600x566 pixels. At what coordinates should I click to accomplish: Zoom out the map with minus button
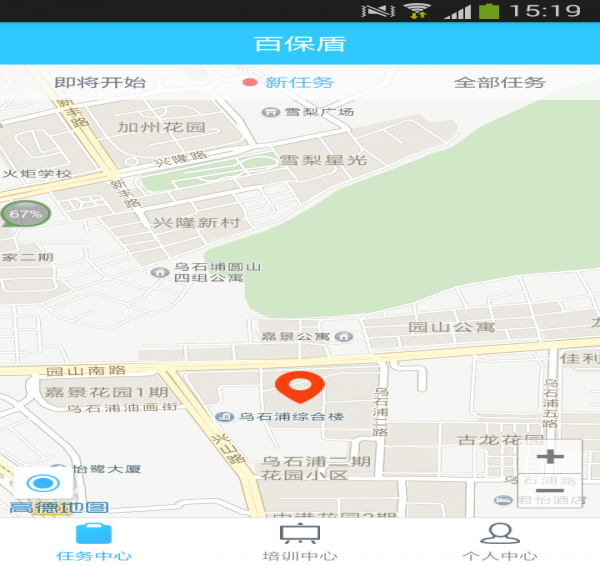pyautogui.click(x=550, y=490)
